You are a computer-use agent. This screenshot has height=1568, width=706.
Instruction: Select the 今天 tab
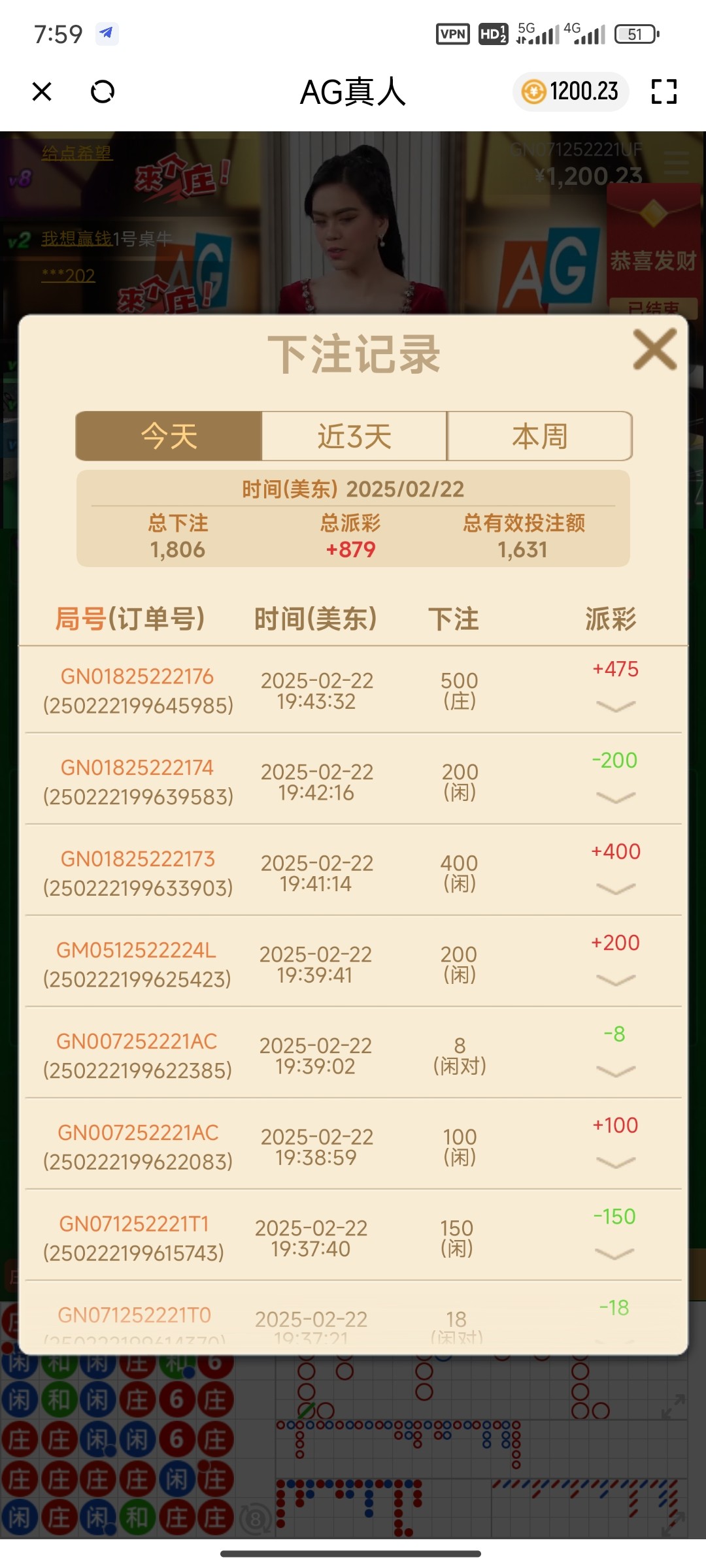click(x=169, y=436)
